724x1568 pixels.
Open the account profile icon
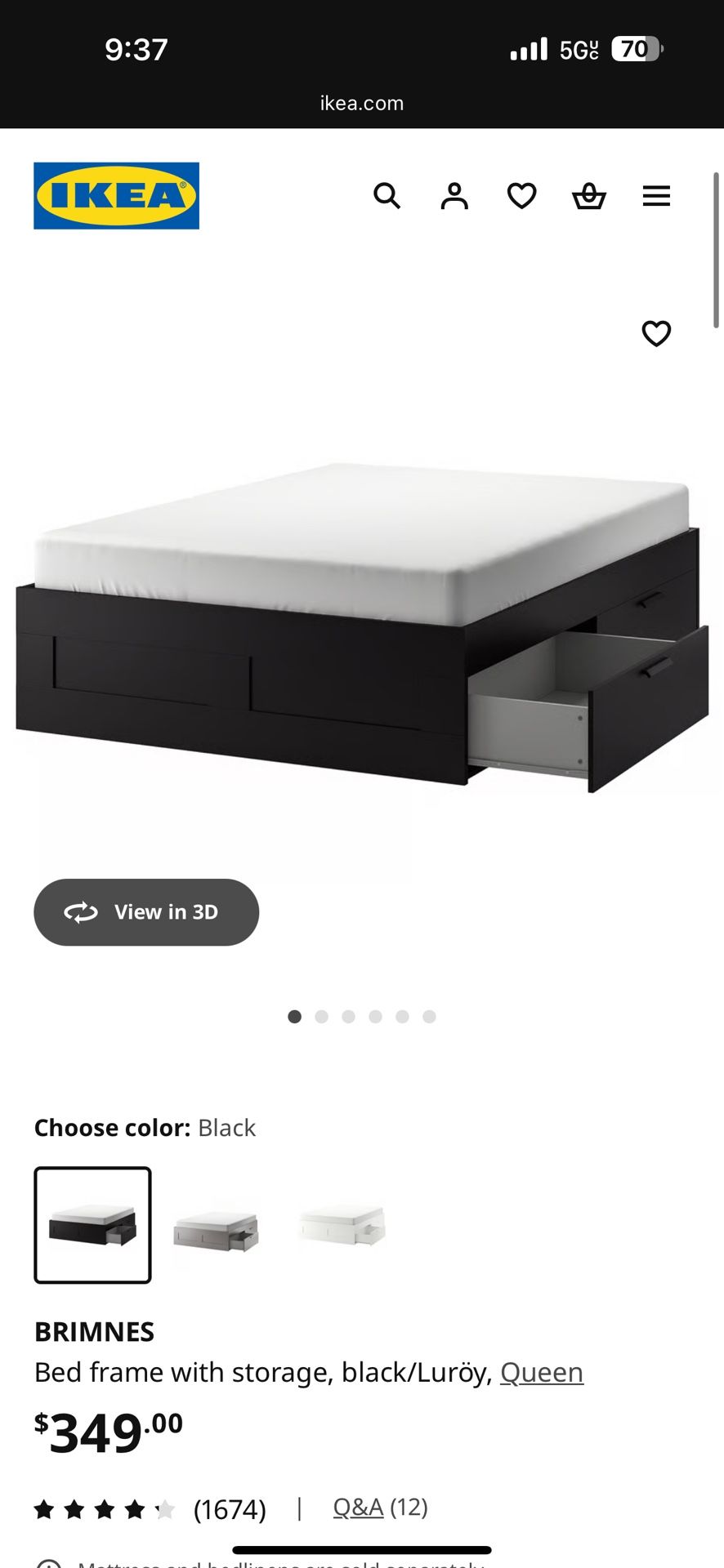pyautogui.click(x=454, y=196)
